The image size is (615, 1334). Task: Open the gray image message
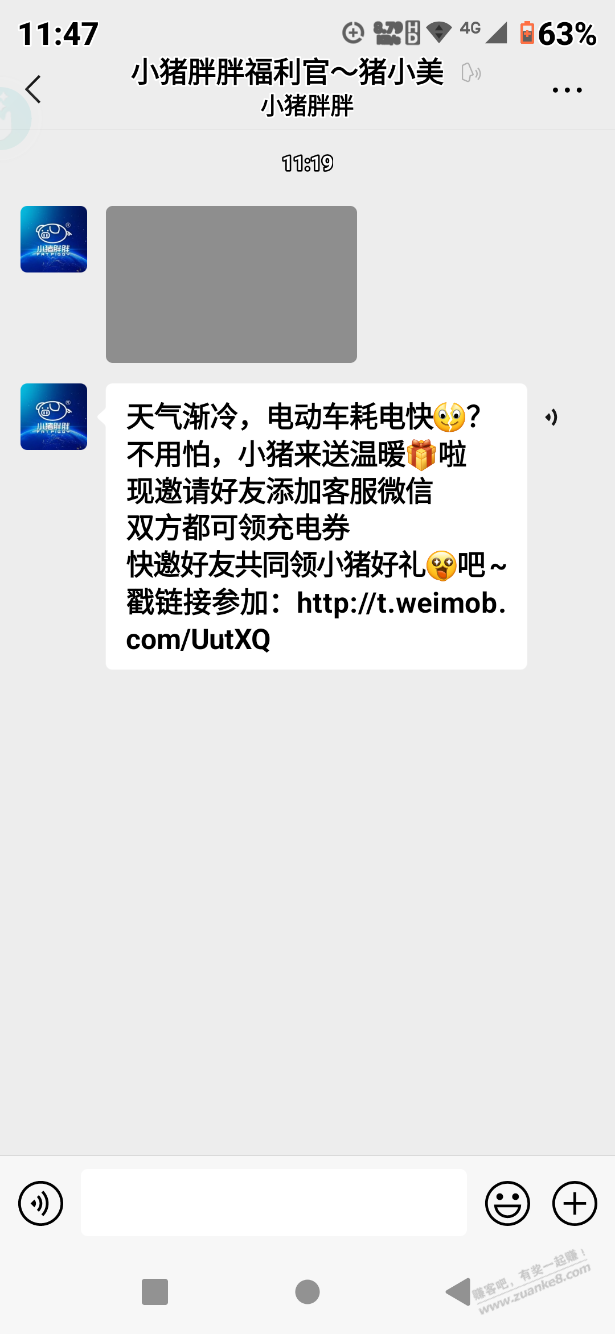[x=231, y=284]
